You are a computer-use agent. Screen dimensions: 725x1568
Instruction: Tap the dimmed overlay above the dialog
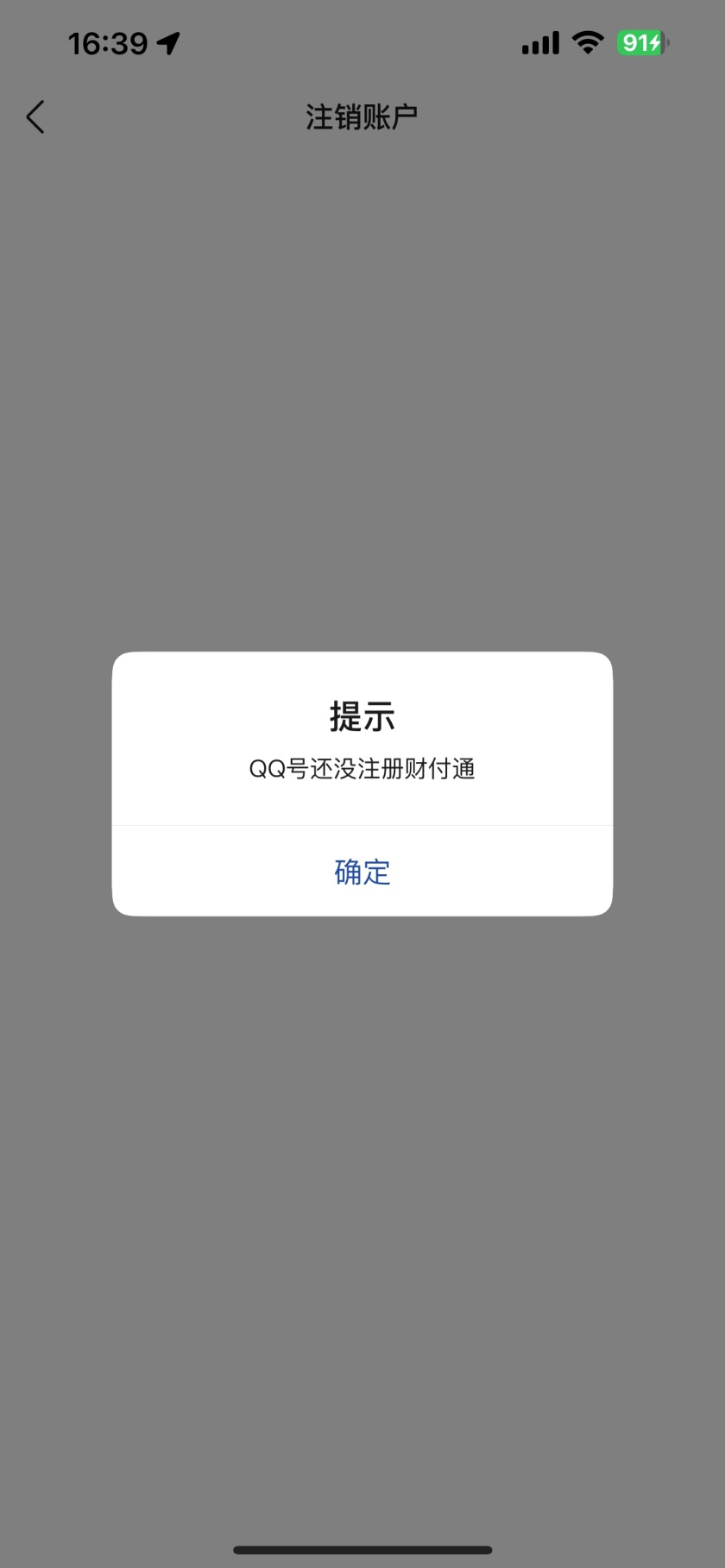coord(362,388)
